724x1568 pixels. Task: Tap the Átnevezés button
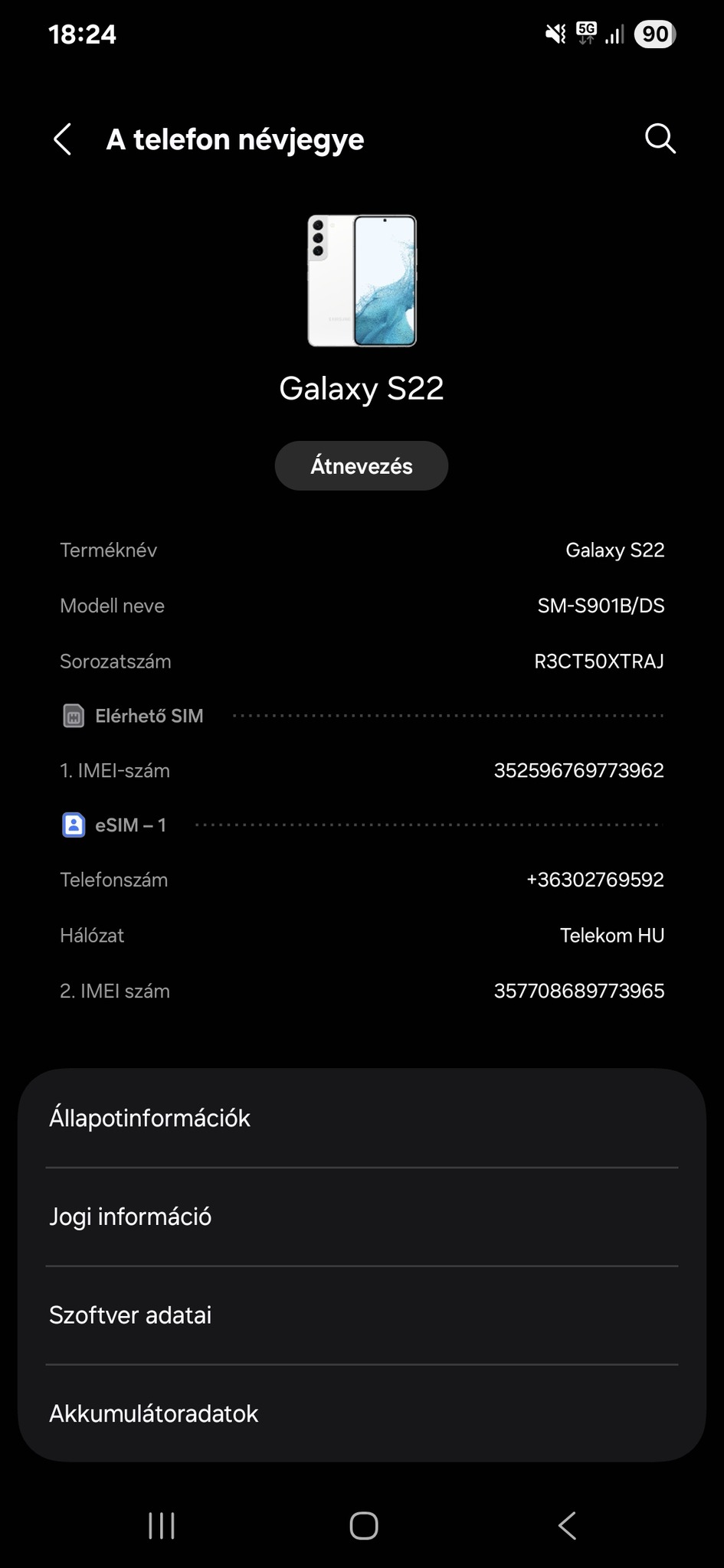(362, 465)
